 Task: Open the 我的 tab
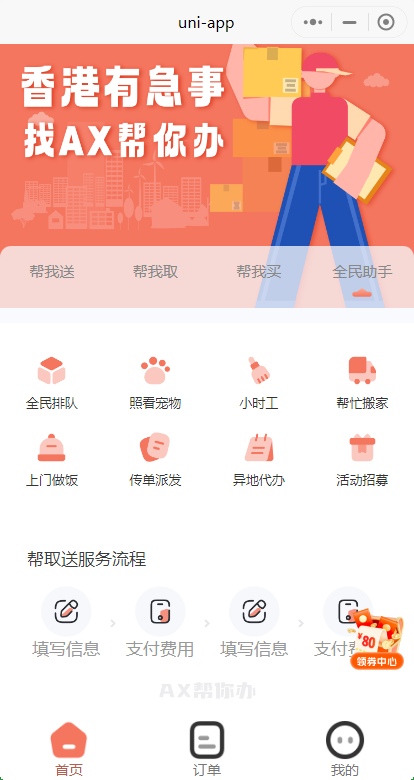[x=345, y=750]
